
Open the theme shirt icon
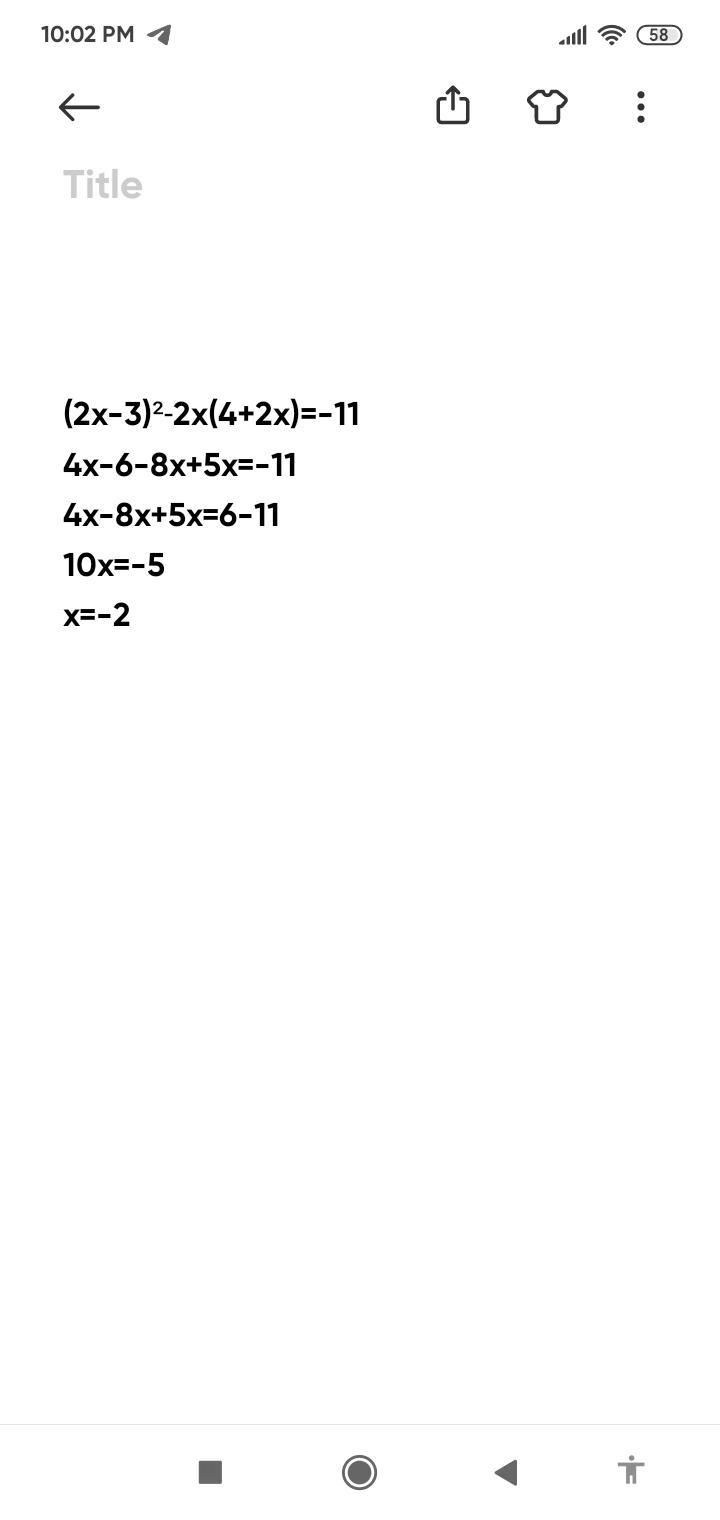tap(547, 106)
